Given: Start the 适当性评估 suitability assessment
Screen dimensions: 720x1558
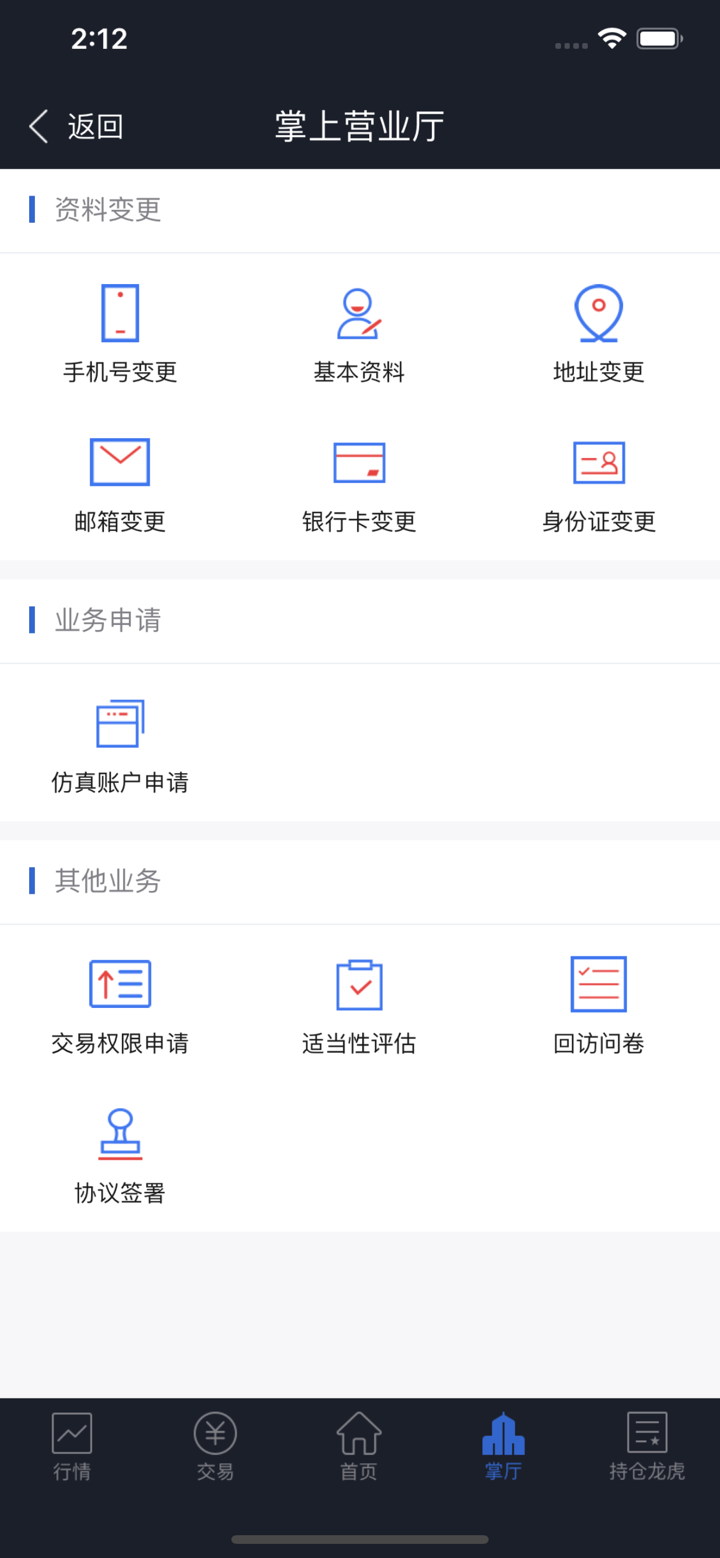Looking at the screenshot, I should [359, 1005].
